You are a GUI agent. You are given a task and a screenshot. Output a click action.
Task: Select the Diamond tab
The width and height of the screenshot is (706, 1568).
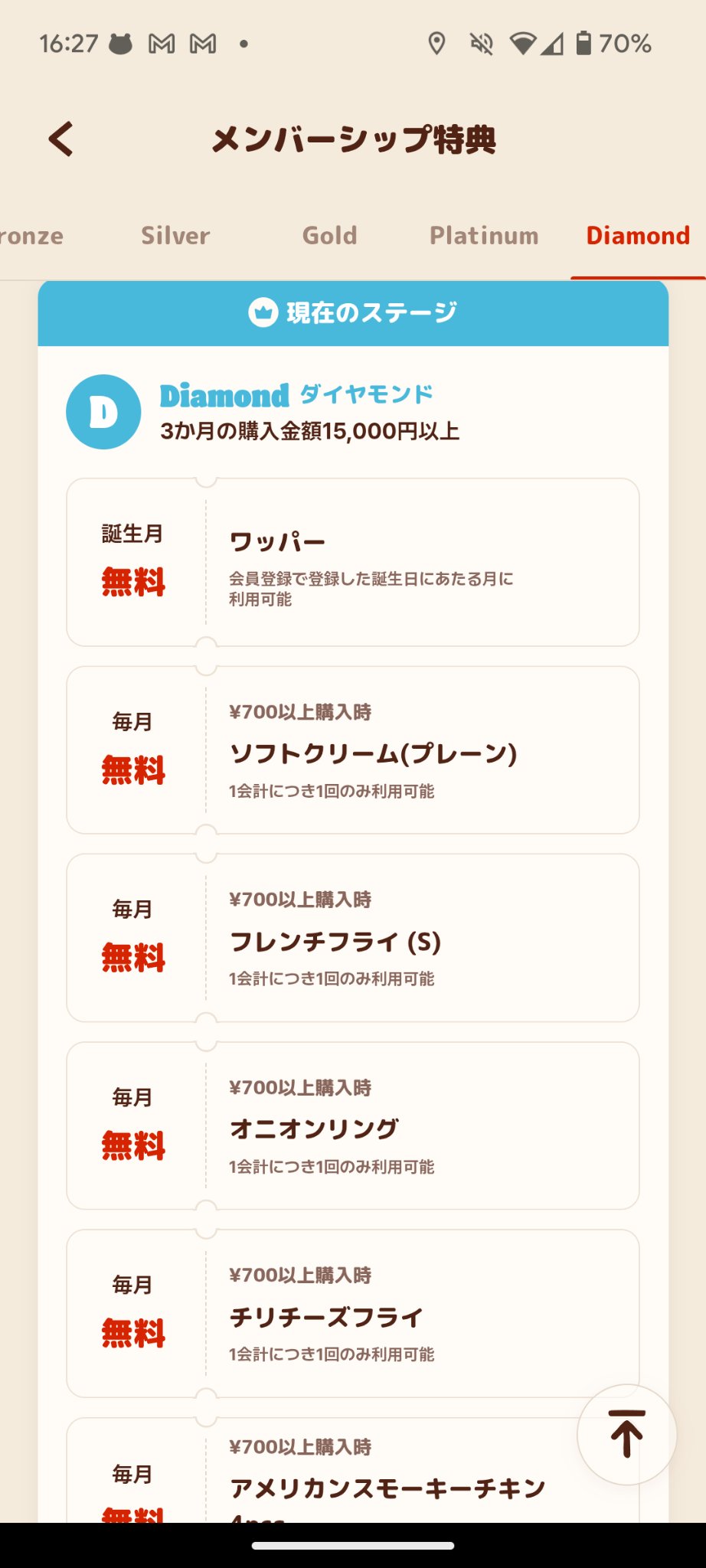(x=638, y=236)
